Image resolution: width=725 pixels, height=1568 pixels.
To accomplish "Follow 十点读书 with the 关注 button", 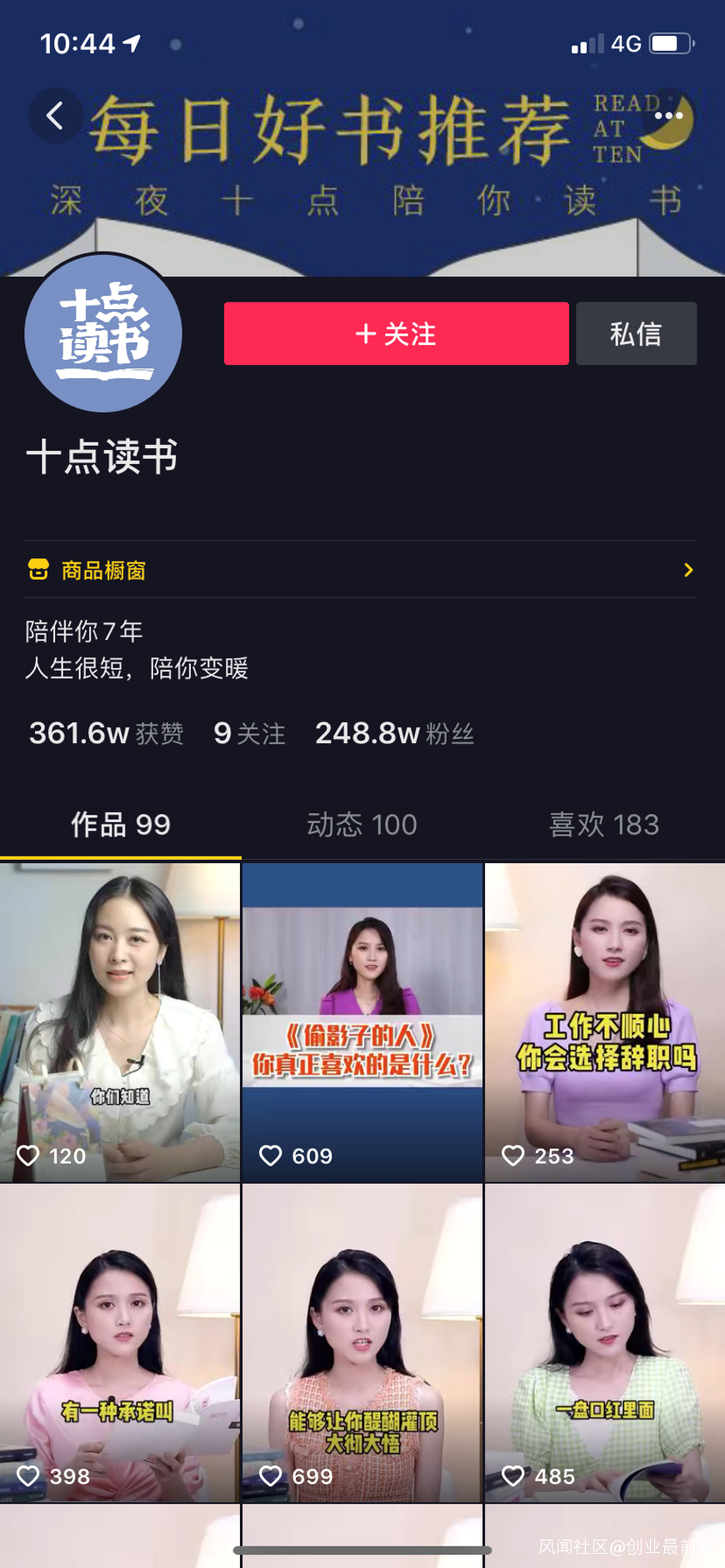I will click(396, 333).
